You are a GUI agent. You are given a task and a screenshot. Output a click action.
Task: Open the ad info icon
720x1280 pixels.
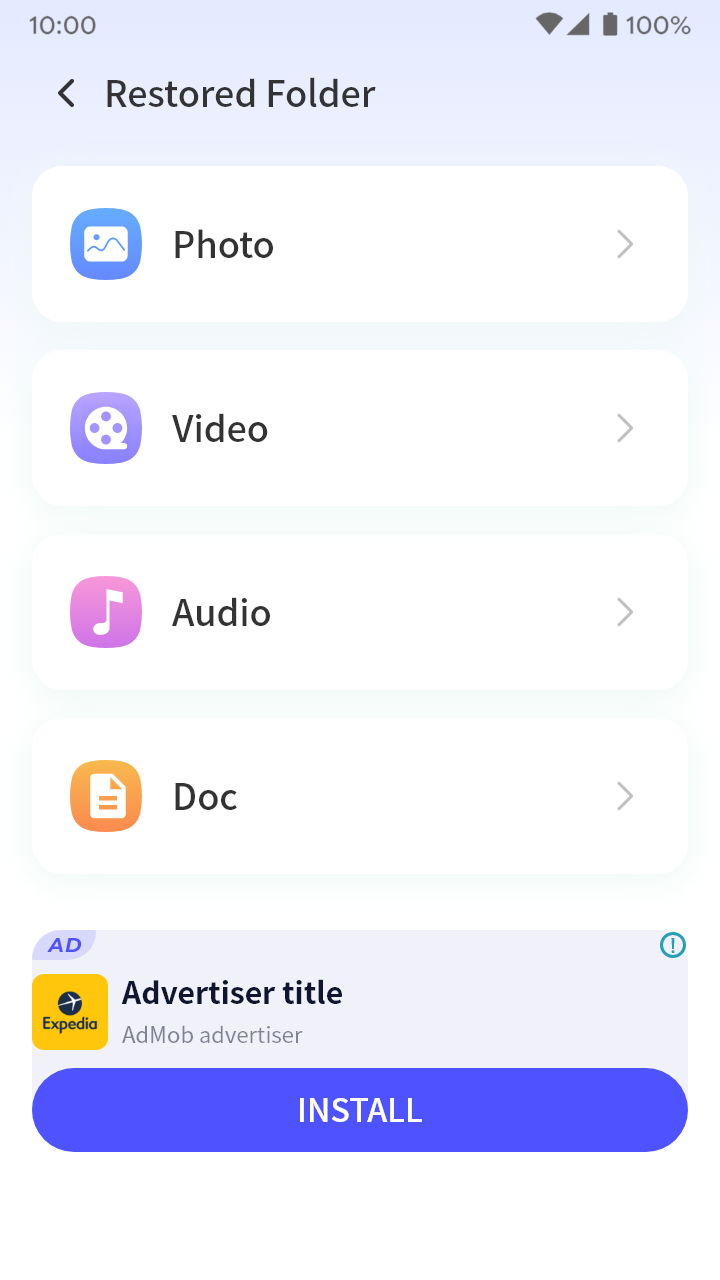(x=673, y=945)
